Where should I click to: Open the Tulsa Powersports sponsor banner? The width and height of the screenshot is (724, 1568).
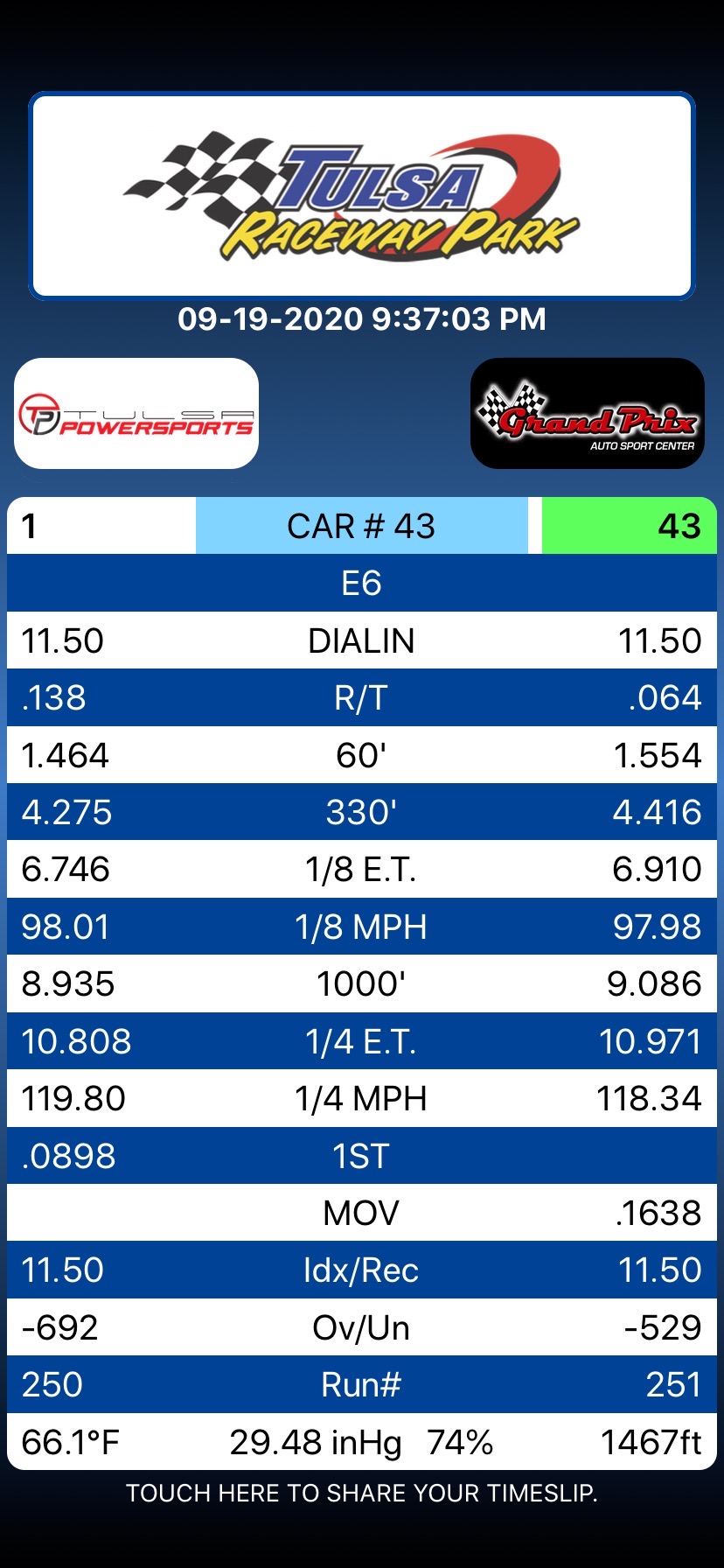[136, 414]
